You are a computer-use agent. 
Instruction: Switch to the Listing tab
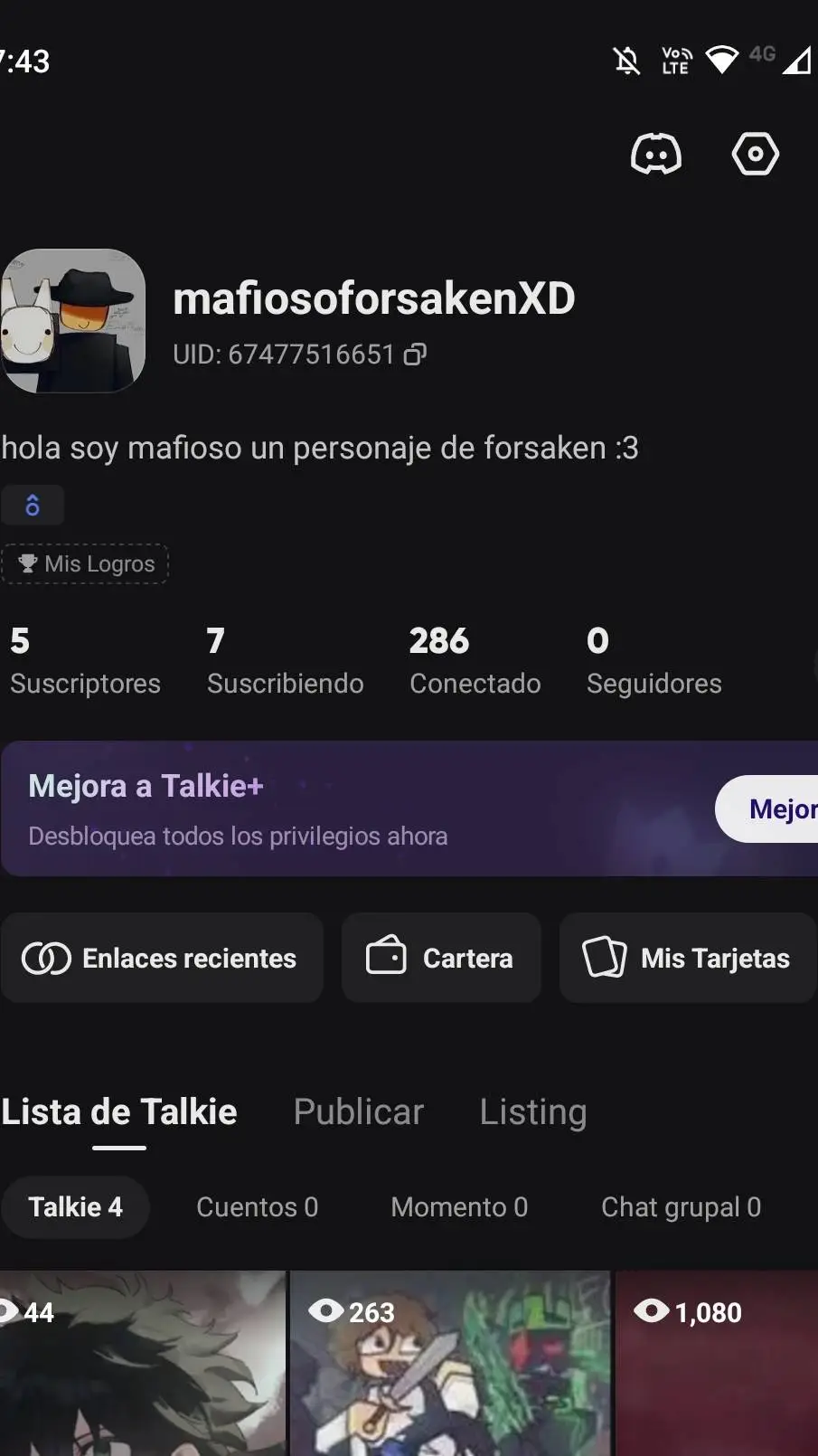point(532,1111)
